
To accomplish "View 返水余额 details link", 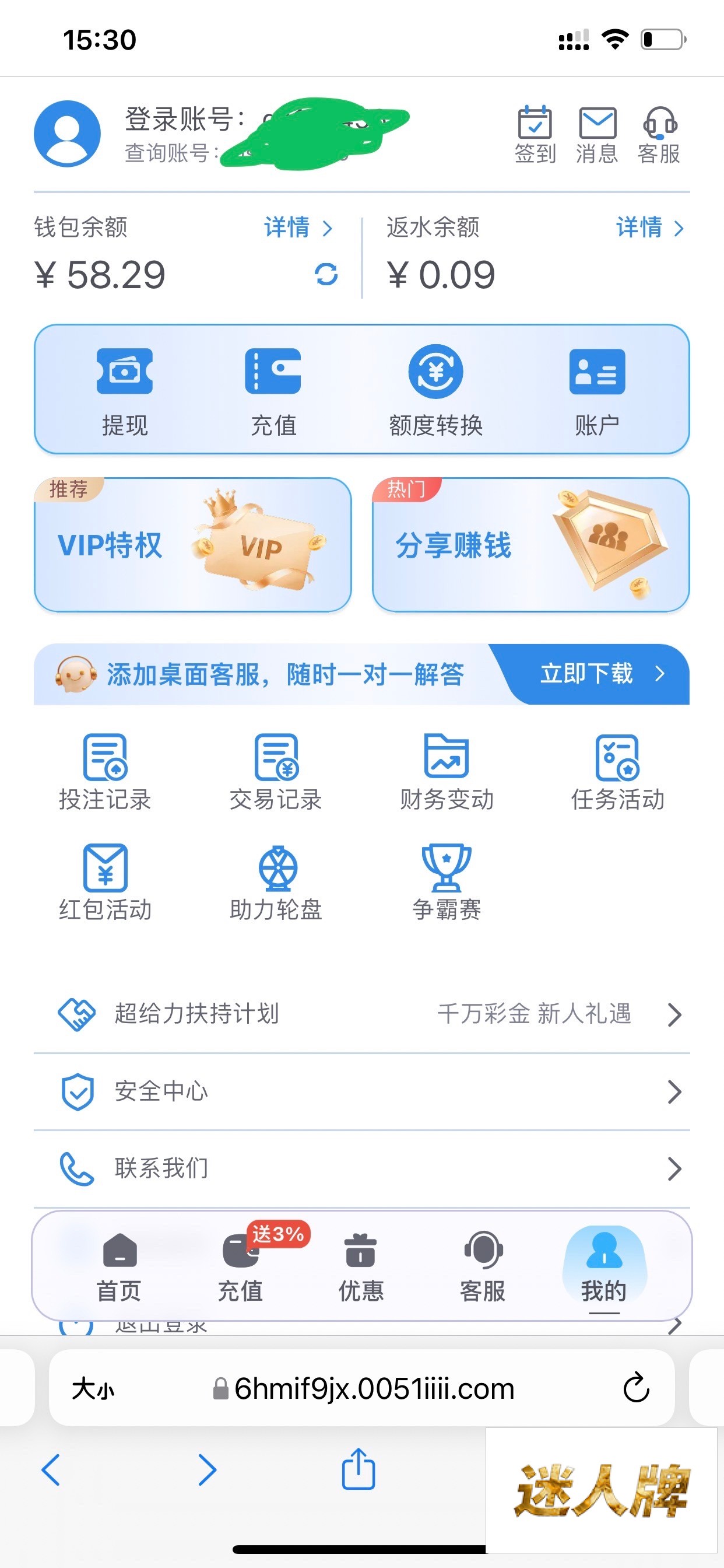I will [x=651, y=228].
